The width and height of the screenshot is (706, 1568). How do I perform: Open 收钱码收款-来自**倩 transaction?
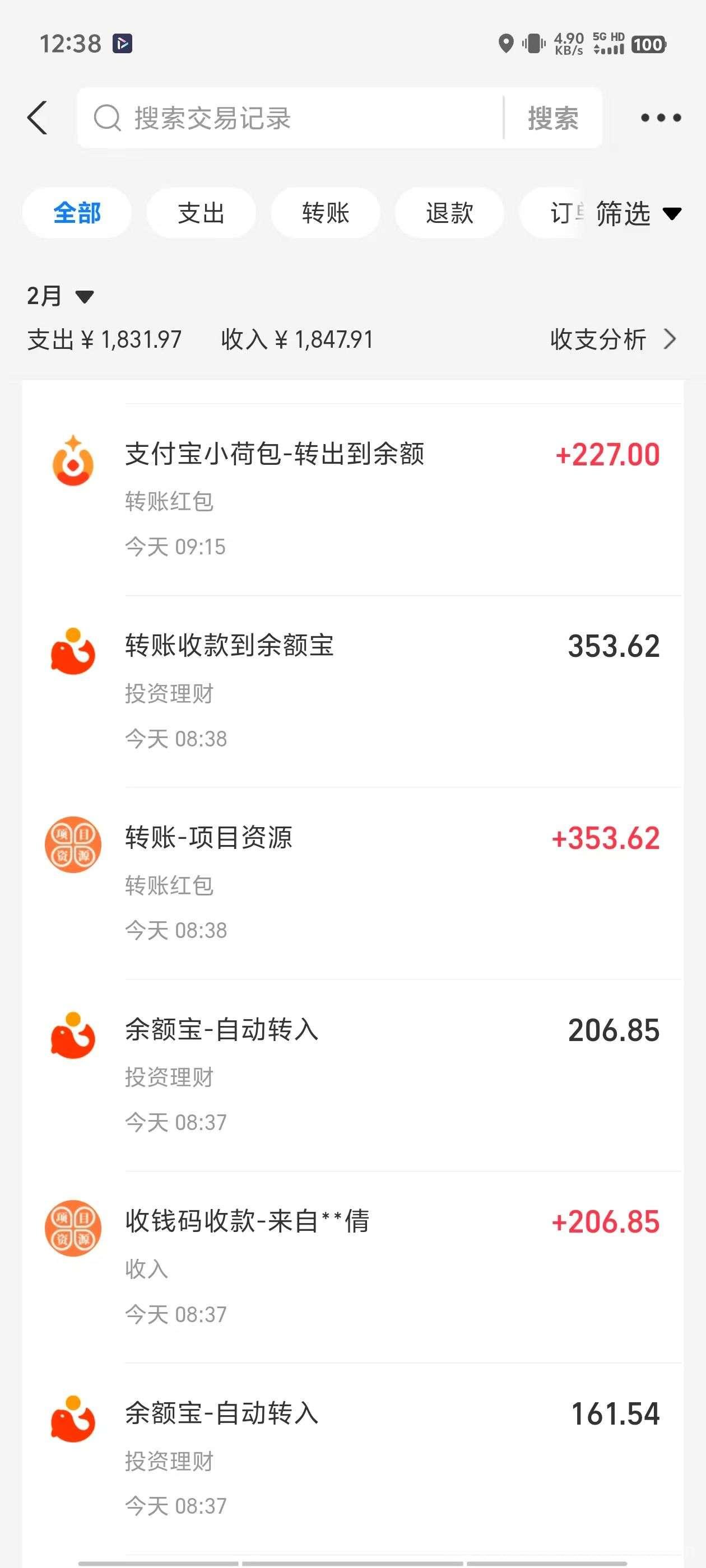pyautogui.click(x=352, y=1267)
